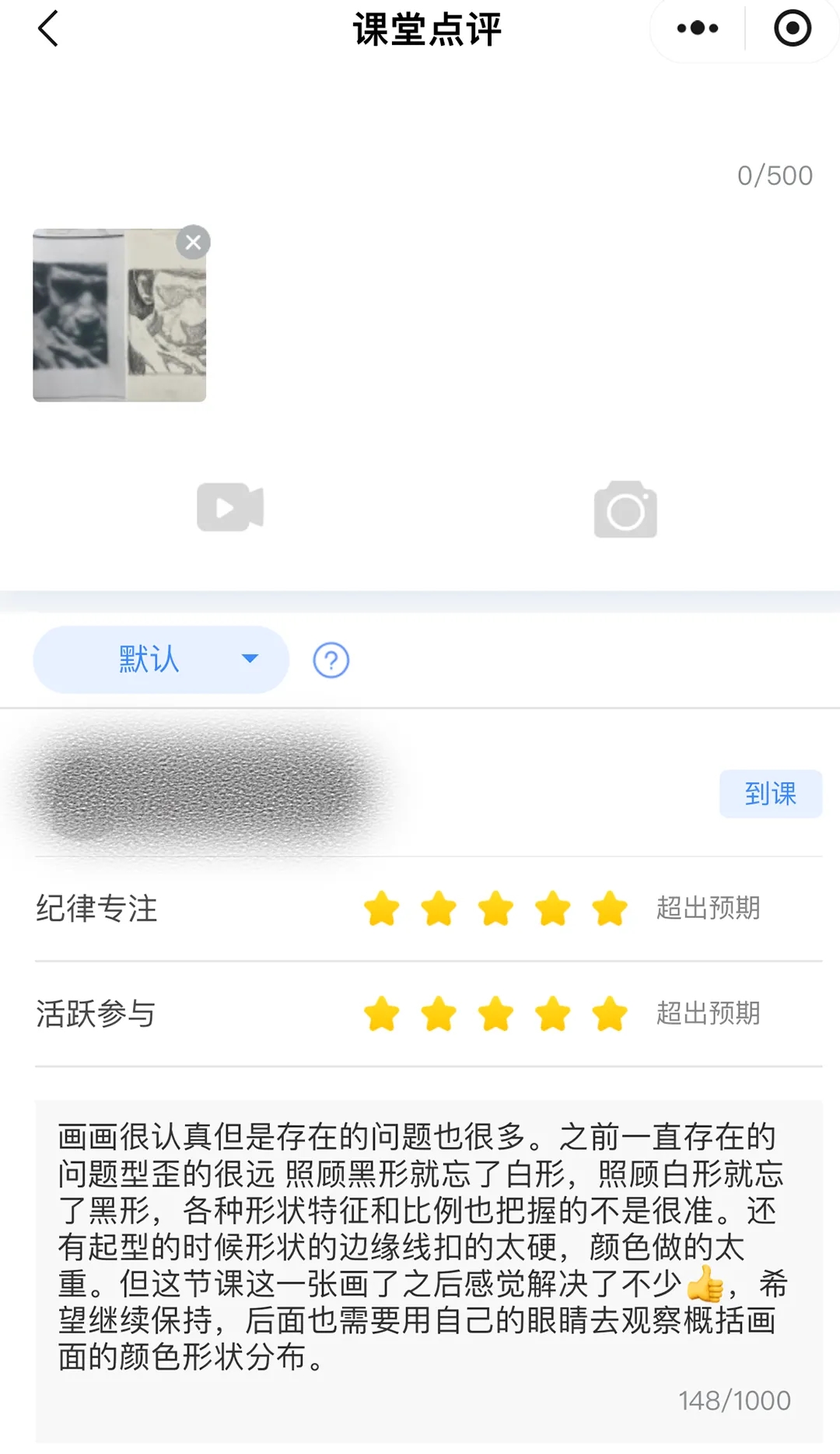Tap the 到课 attendance button
The height and width of the screenshot is (1454, 840).
click(x=770, y=794)
